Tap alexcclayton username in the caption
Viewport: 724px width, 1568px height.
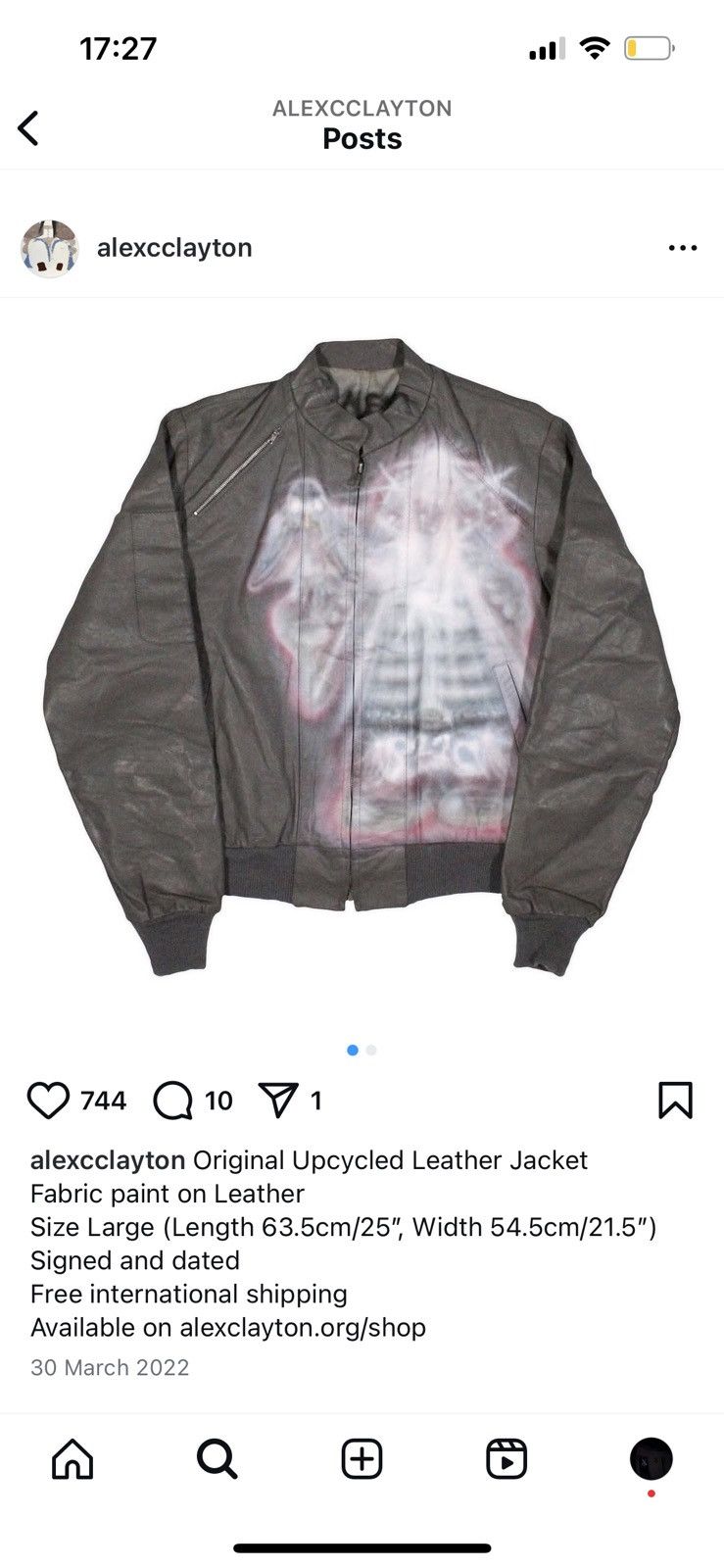(108, 1160)
